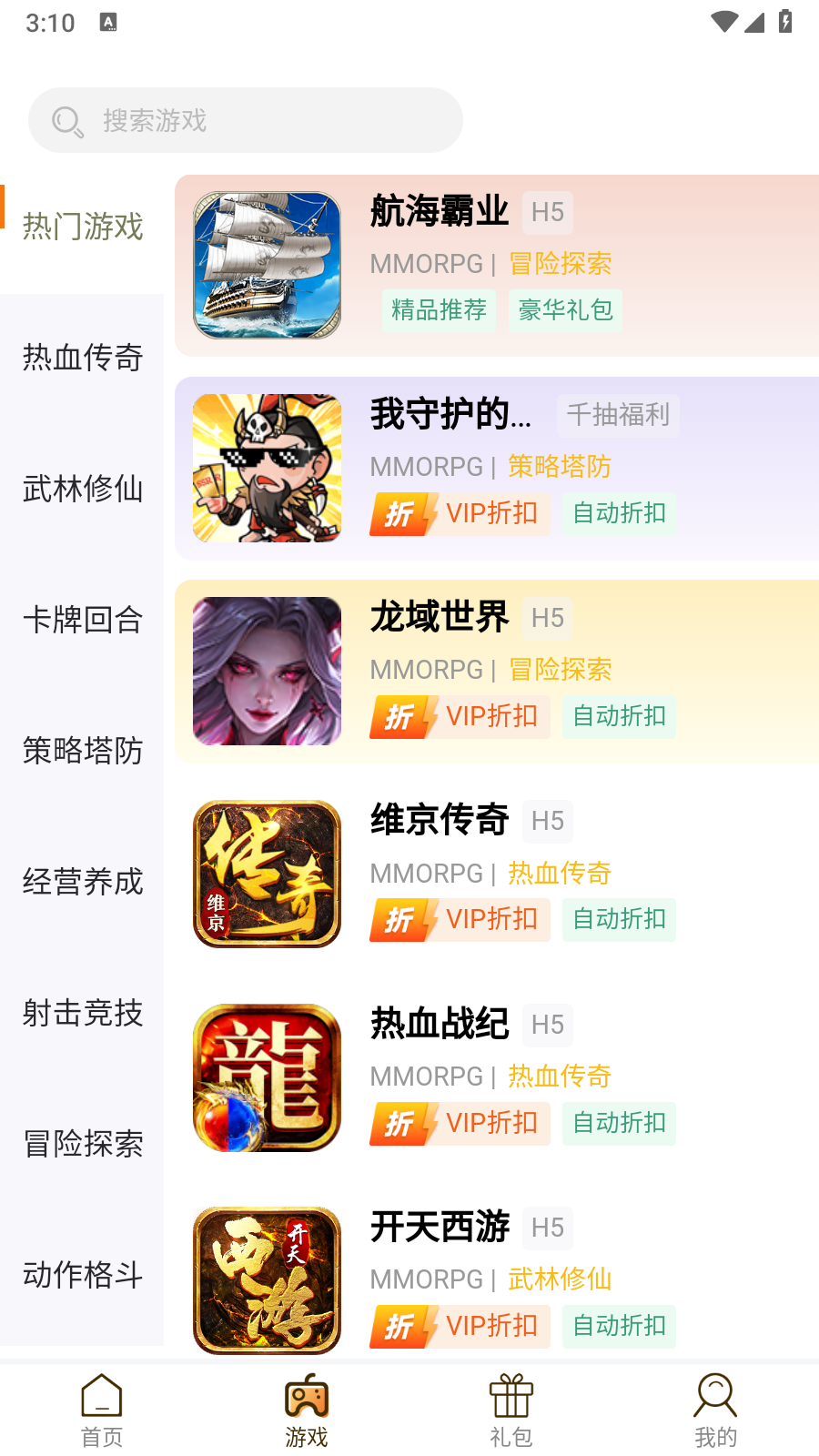Select the 武林修仙 sidebar category
The height and width of the screenshot is (1456, 819).
click(x=80, y=490)
